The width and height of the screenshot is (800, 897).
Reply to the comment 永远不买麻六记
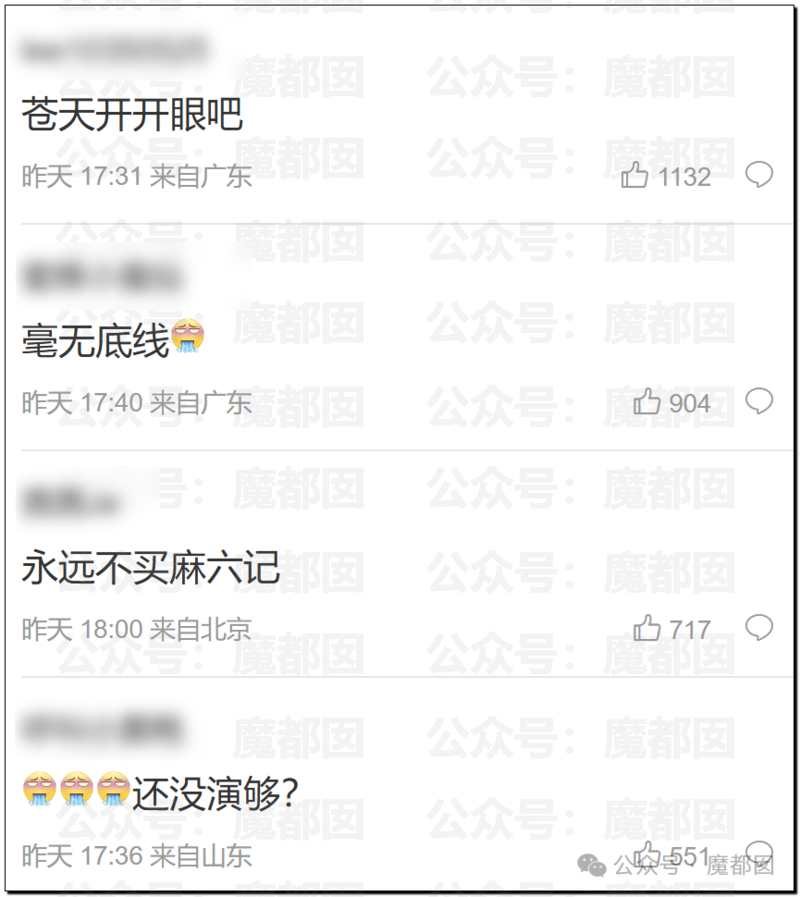coord(759,627)
